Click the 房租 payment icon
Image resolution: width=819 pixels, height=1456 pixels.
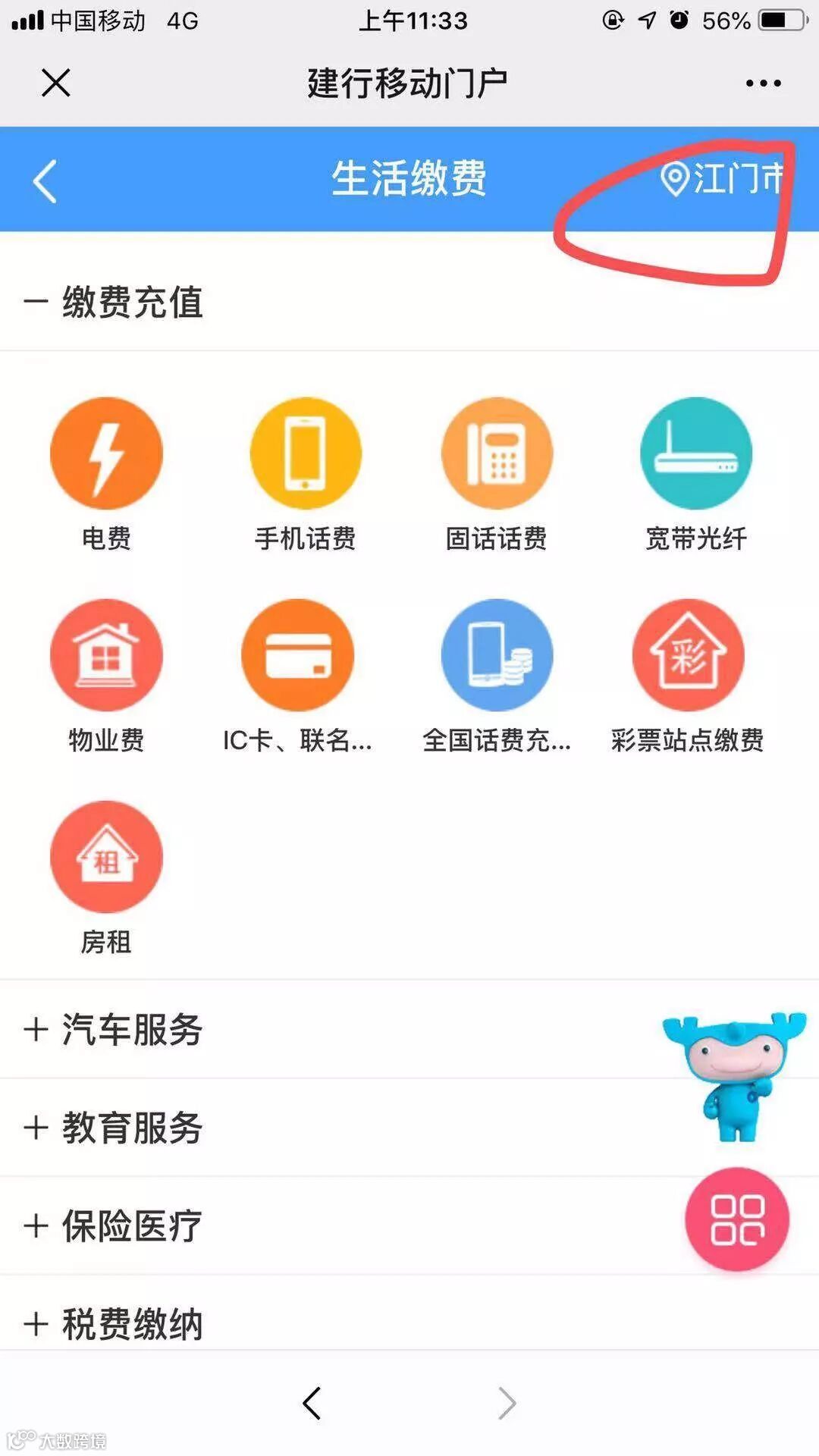[106, 857]
